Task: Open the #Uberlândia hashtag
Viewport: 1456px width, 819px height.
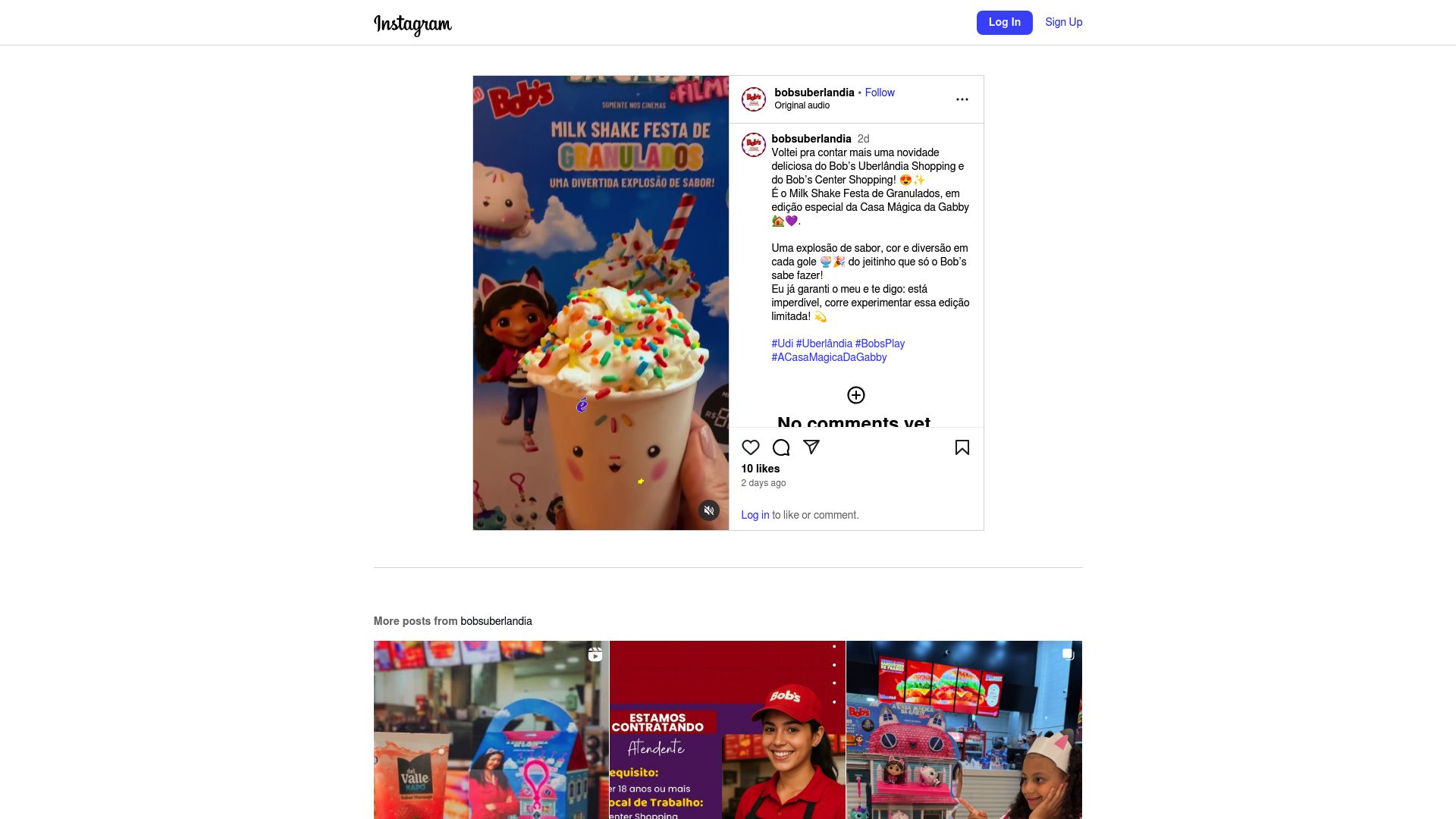Action: coord(824,344)
